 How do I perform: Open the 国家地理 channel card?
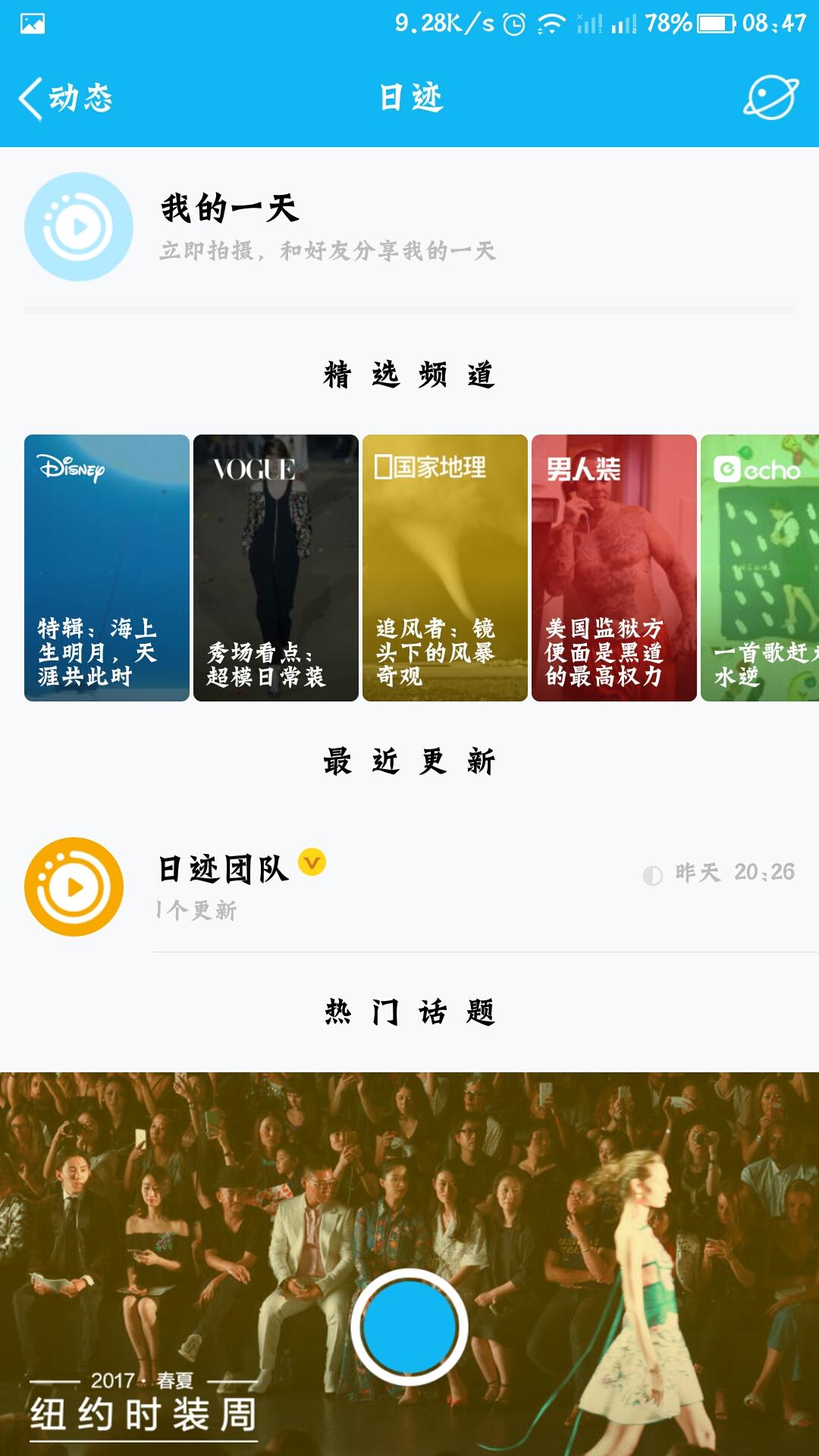click(445, 568)
